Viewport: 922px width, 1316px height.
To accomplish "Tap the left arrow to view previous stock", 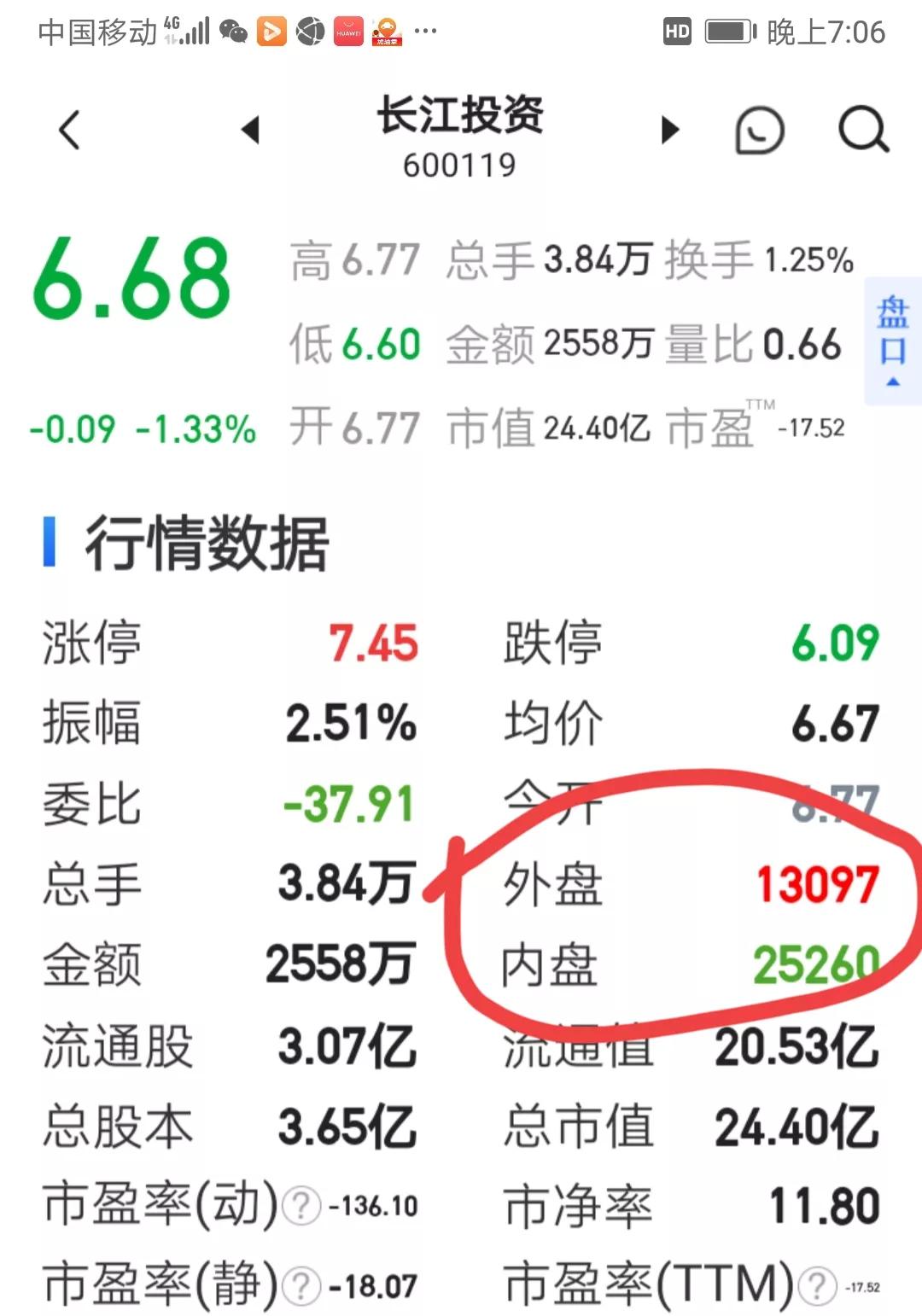I will [x=250, y=130].
